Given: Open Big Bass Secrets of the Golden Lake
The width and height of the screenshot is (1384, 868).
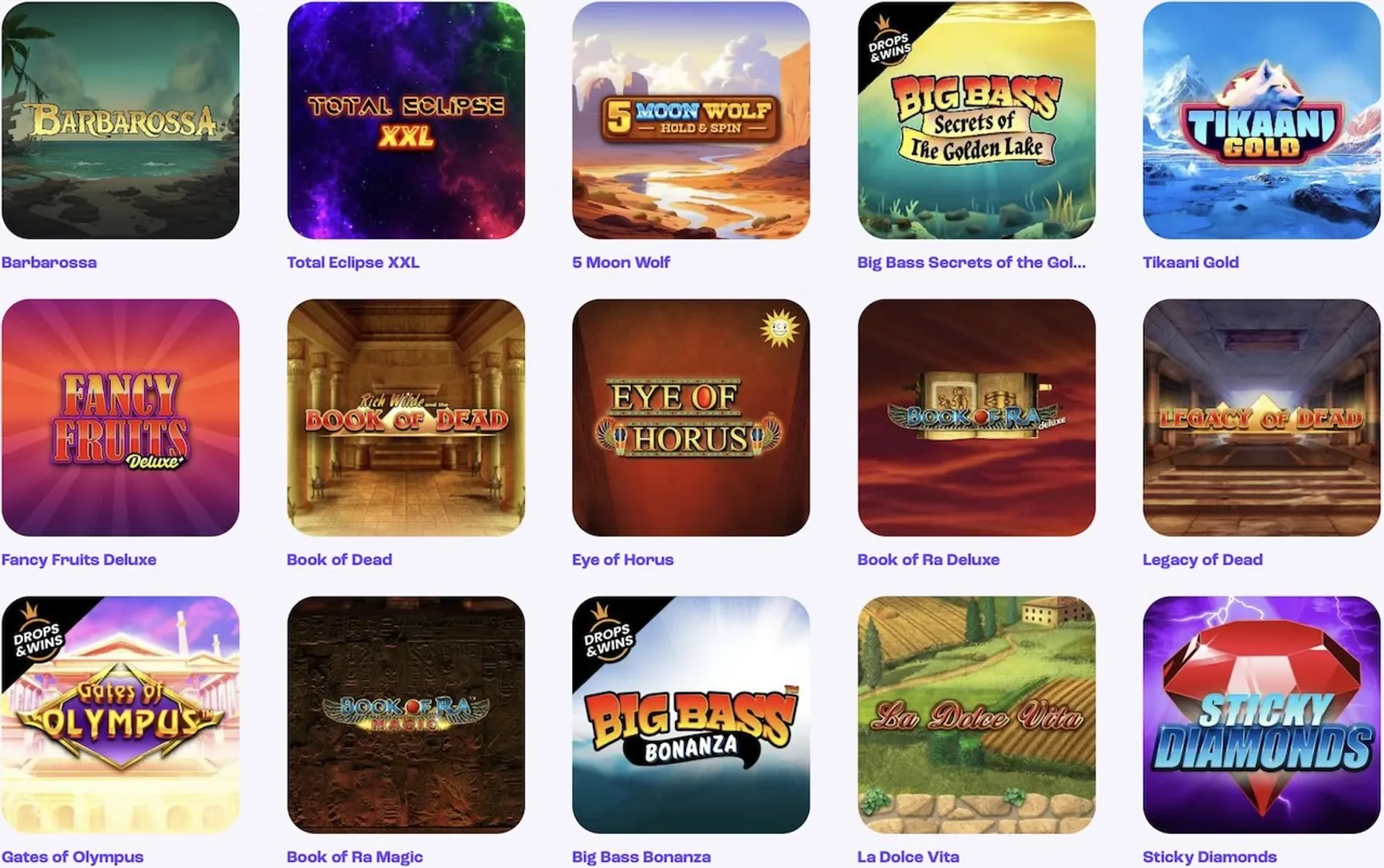Looking at the screenshot, I should [x=976, y=120].
